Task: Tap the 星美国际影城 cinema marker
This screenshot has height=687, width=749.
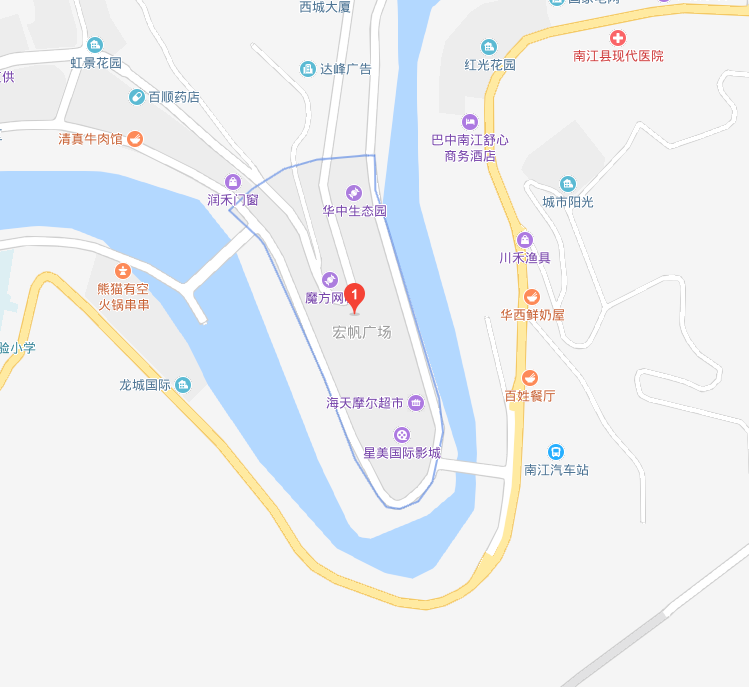Action: coord(401,435)
